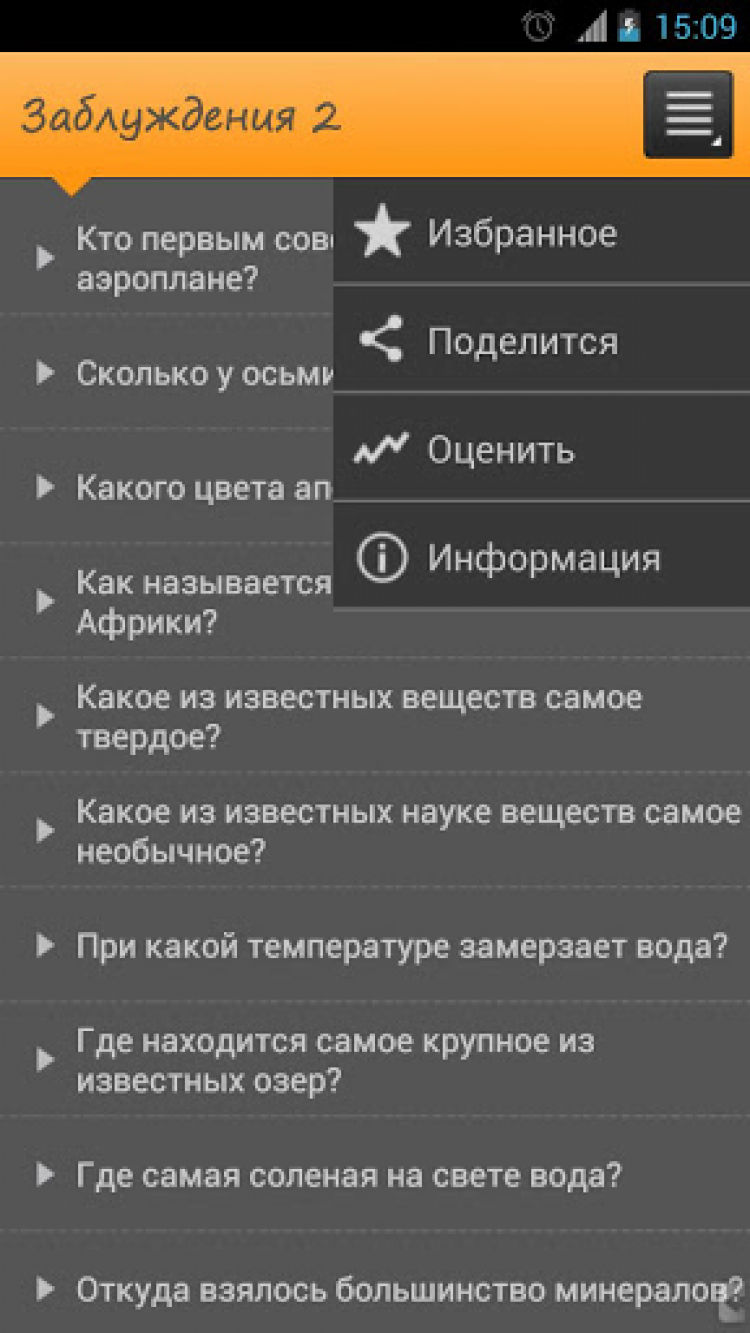750x1333 pixels.
Task: Open the question starting with Сколько у осьми
Action: coord(200,373)
